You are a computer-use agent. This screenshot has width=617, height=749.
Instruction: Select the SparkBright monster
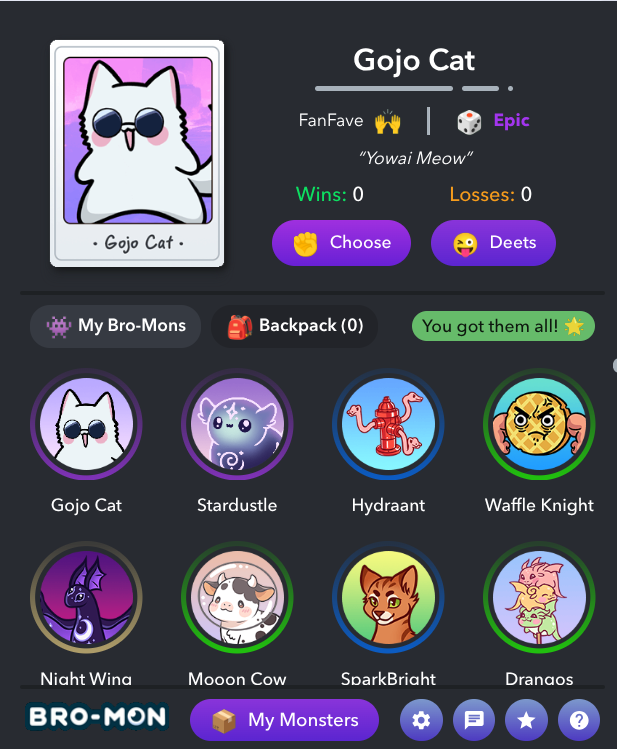(388, 599)
